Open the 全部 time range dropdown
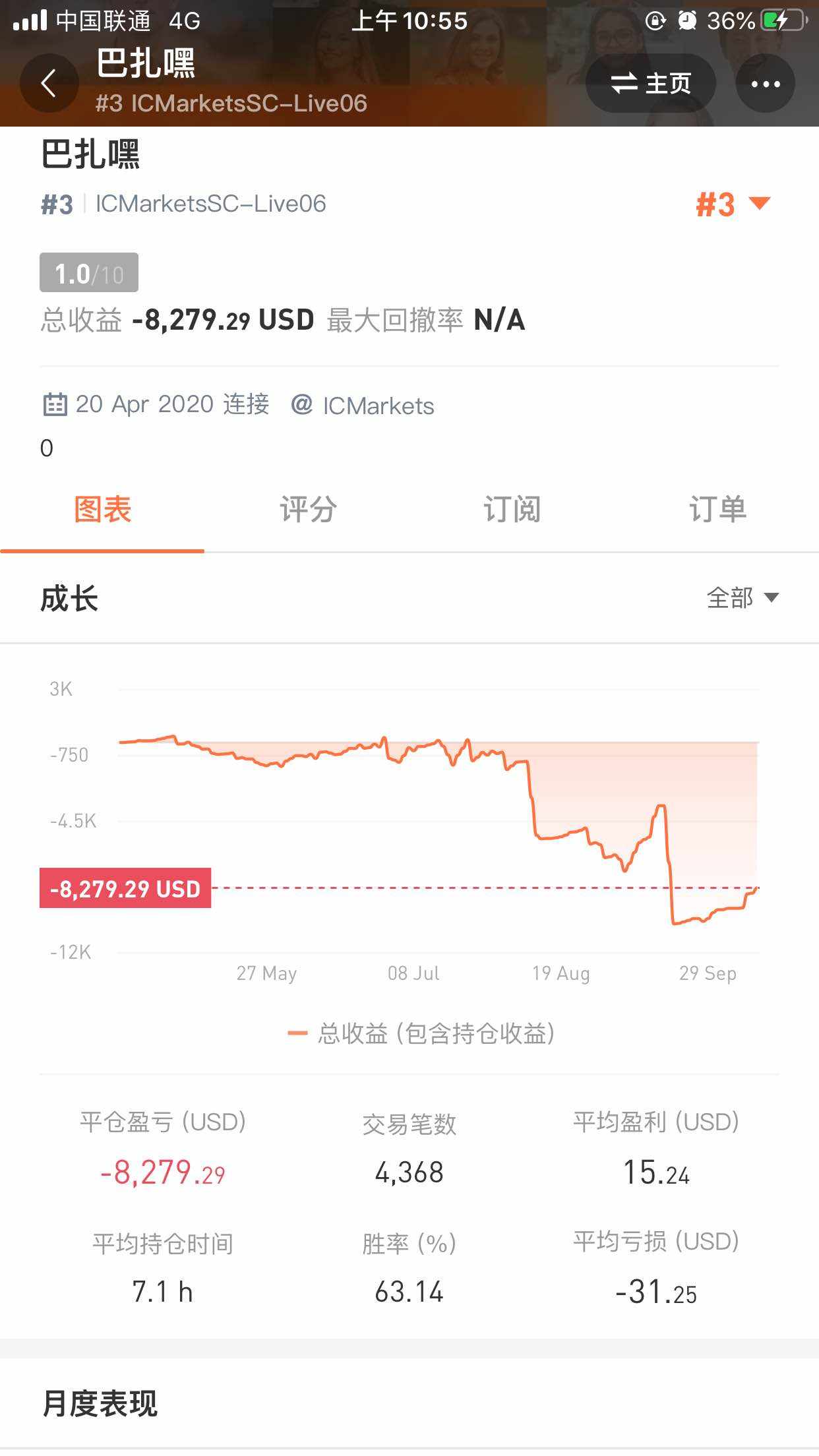The image size is (819, 1456). (743, 599)
